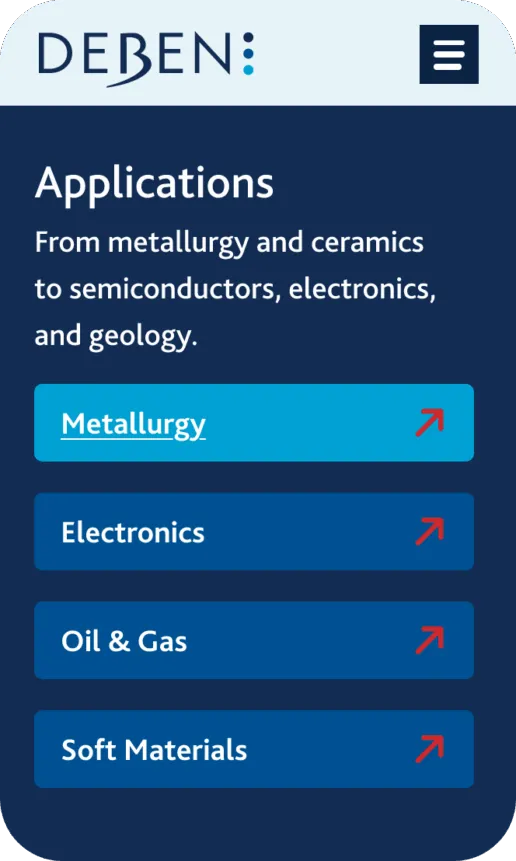Open the Metallurgy application link
Viewport: 516px width, 861px height.
[x=254, y=423]
